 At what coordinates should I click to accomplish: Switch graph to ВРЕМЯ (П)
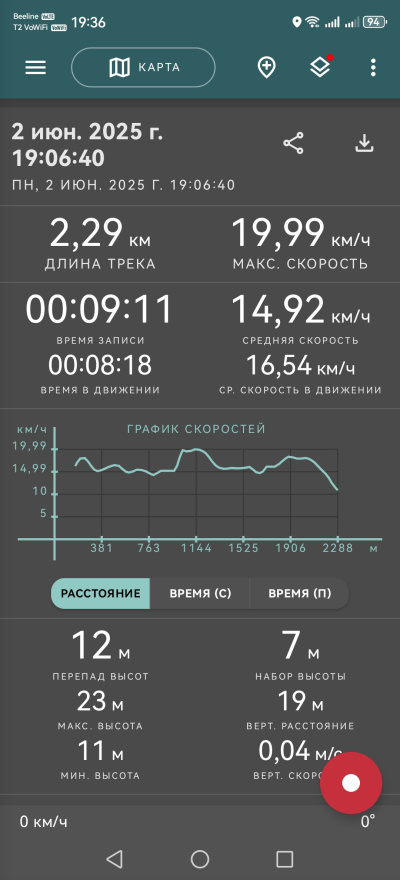click(x=299, y=594)
